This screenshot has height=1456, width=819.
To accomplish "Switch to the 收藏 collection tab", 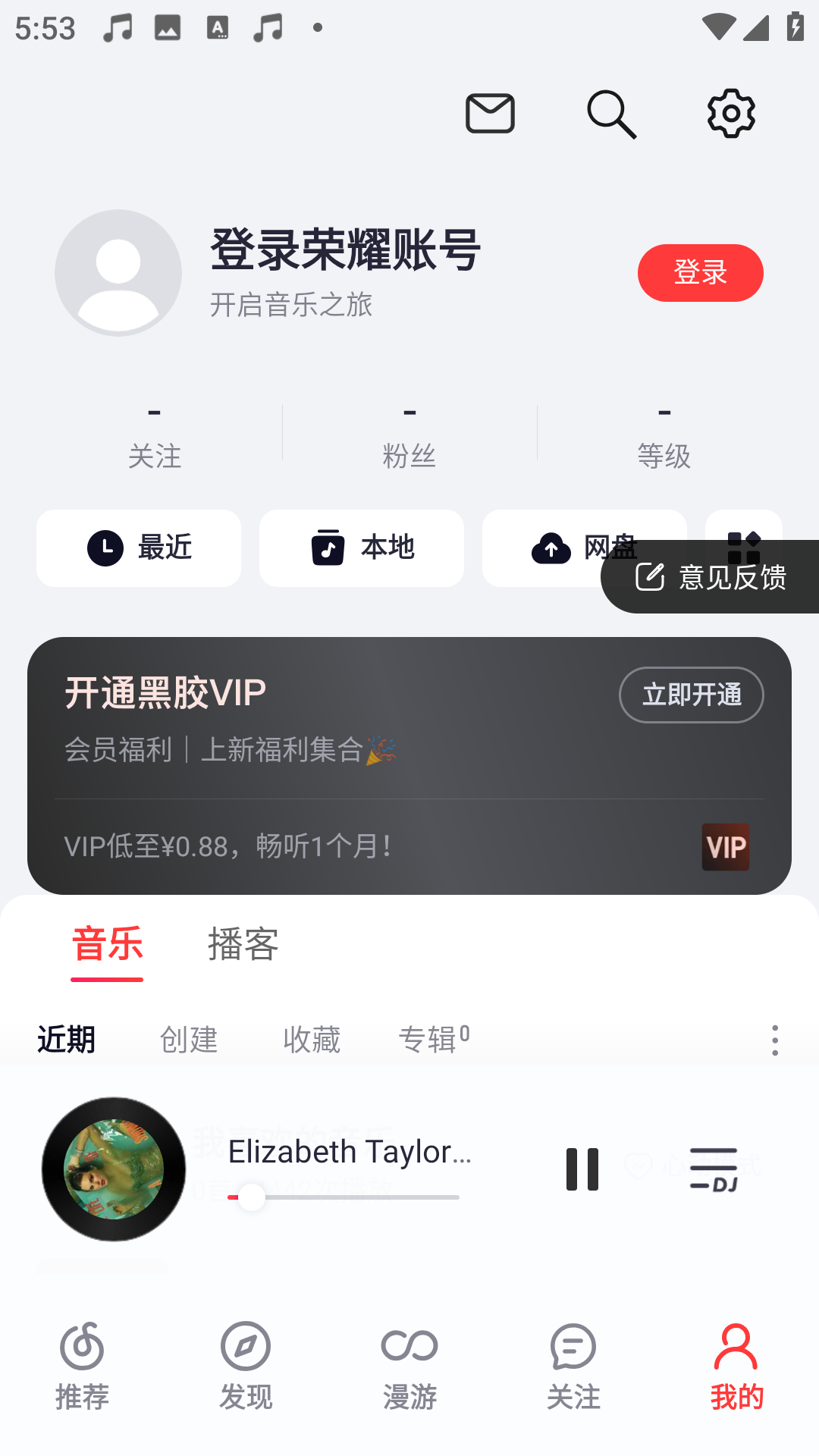I will (x=312, y=1040).
